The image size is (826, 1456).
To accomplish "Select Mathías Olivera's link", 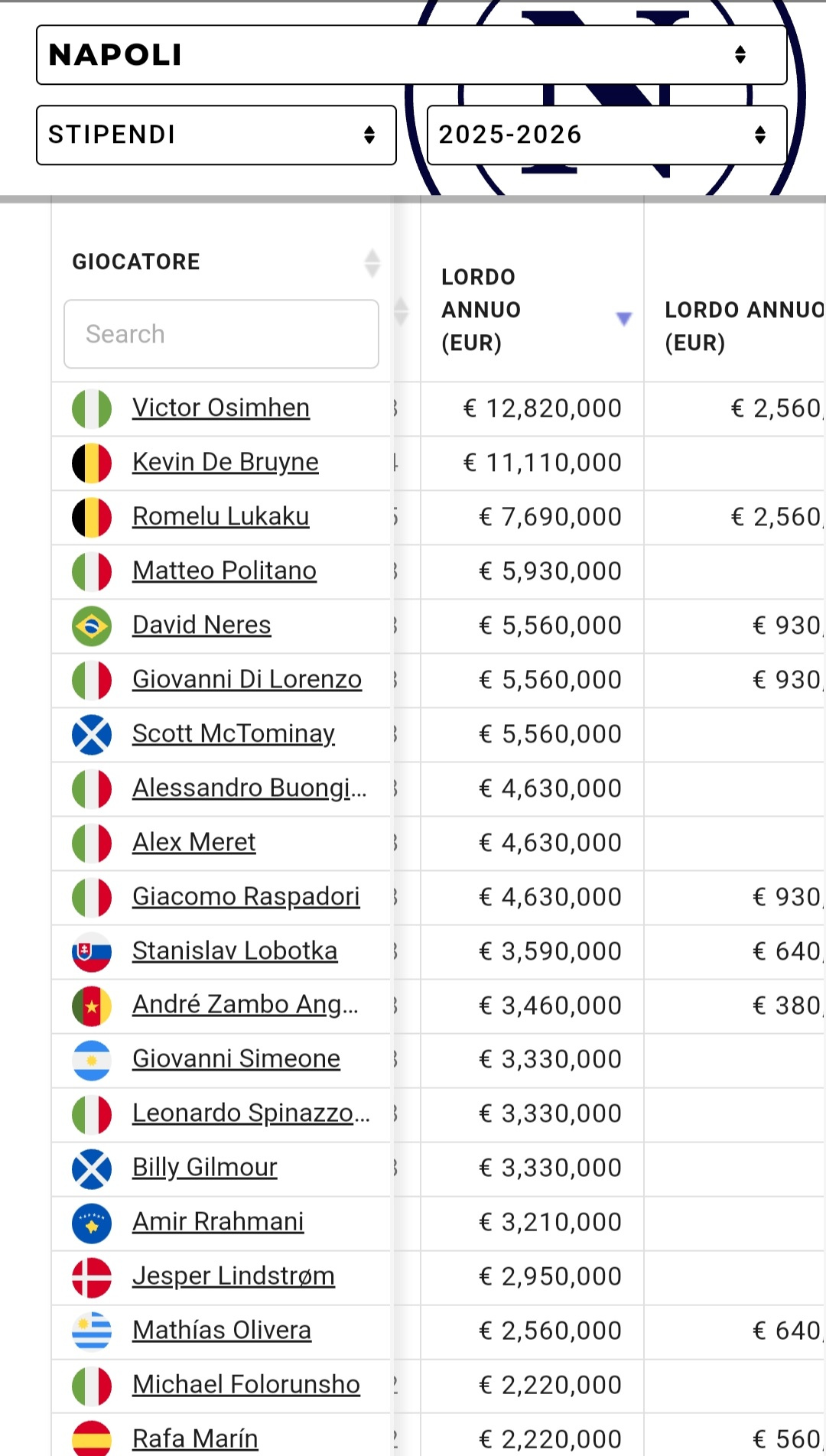I will 222,1330.
